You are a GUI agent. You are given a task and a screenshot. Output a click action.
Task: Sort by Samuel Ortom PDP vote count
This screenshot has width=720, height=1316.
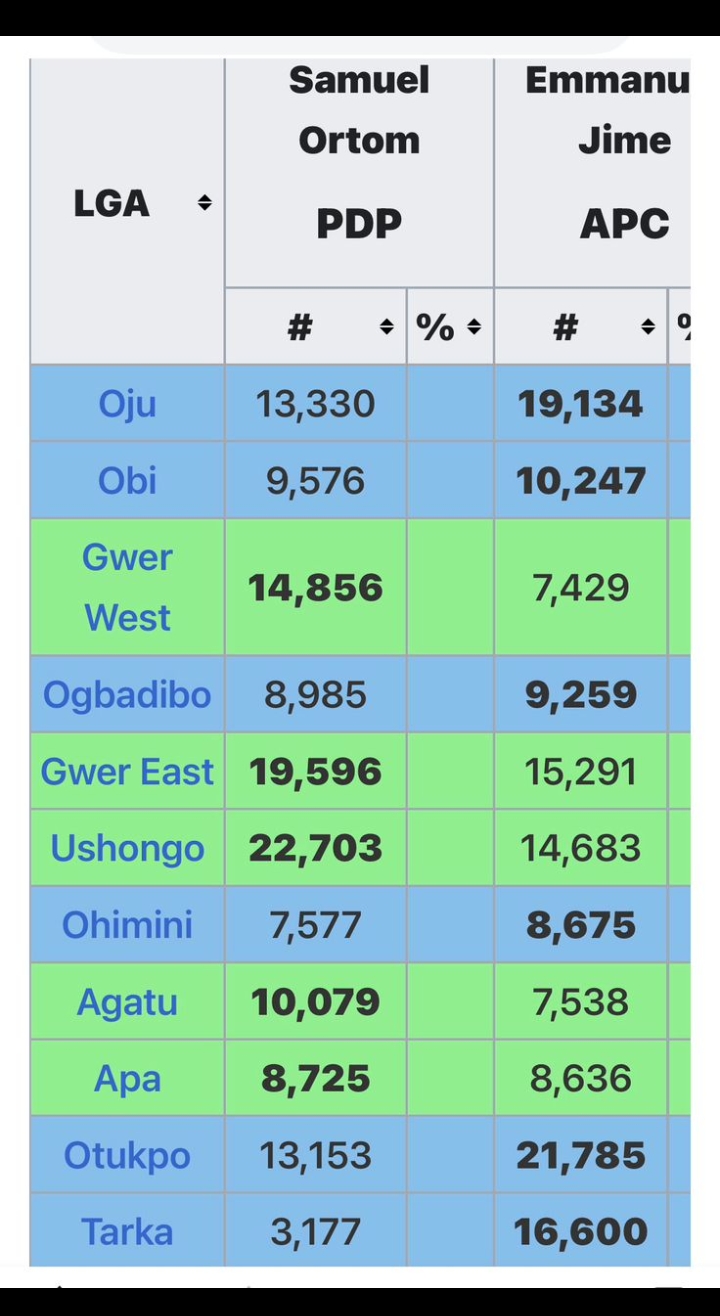click(x=386, y=327)
